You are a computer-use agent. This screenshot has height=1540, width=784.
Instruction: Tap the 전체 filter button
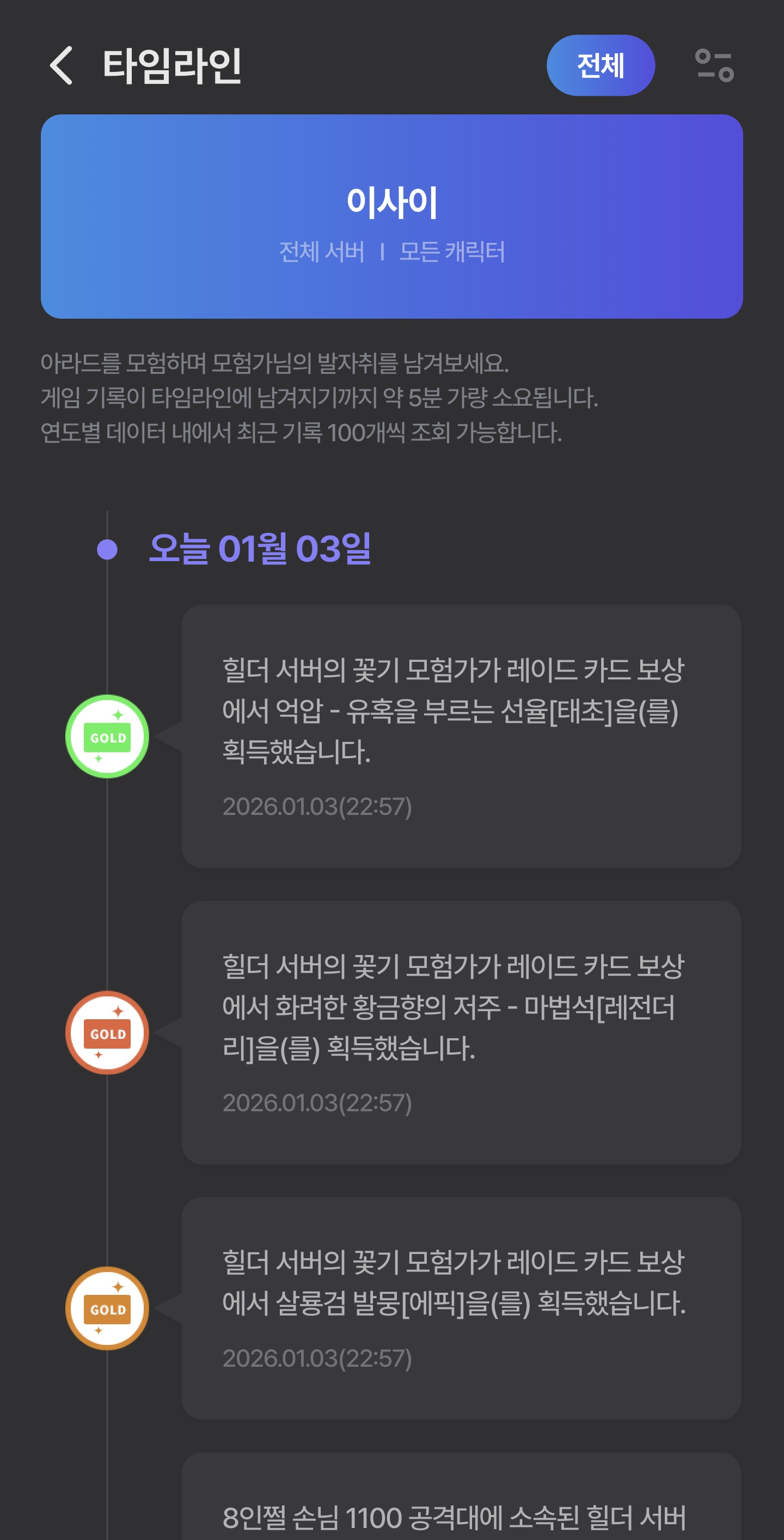tap(600, 65)
